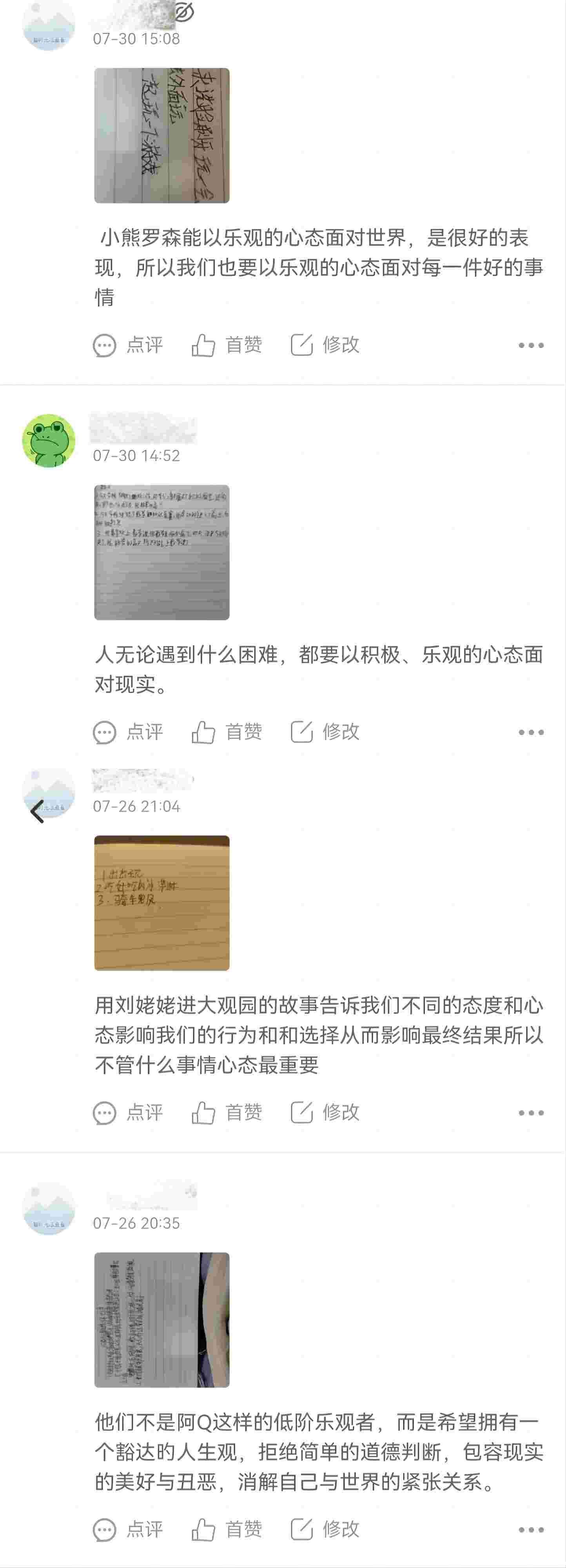
Task: Open more options for the 07-30 15:08 post
Action: pos(531,345)
